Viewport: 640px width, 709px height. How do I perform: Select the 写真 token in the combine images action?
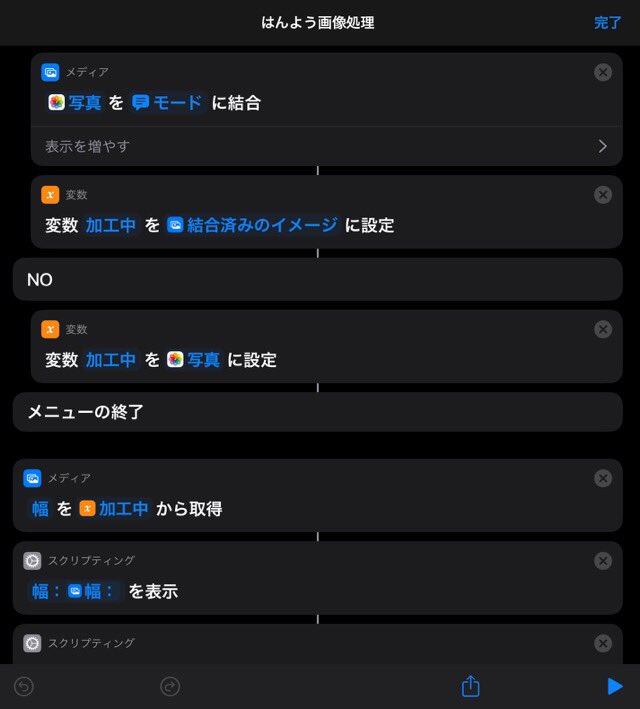[x=76, y=102]
